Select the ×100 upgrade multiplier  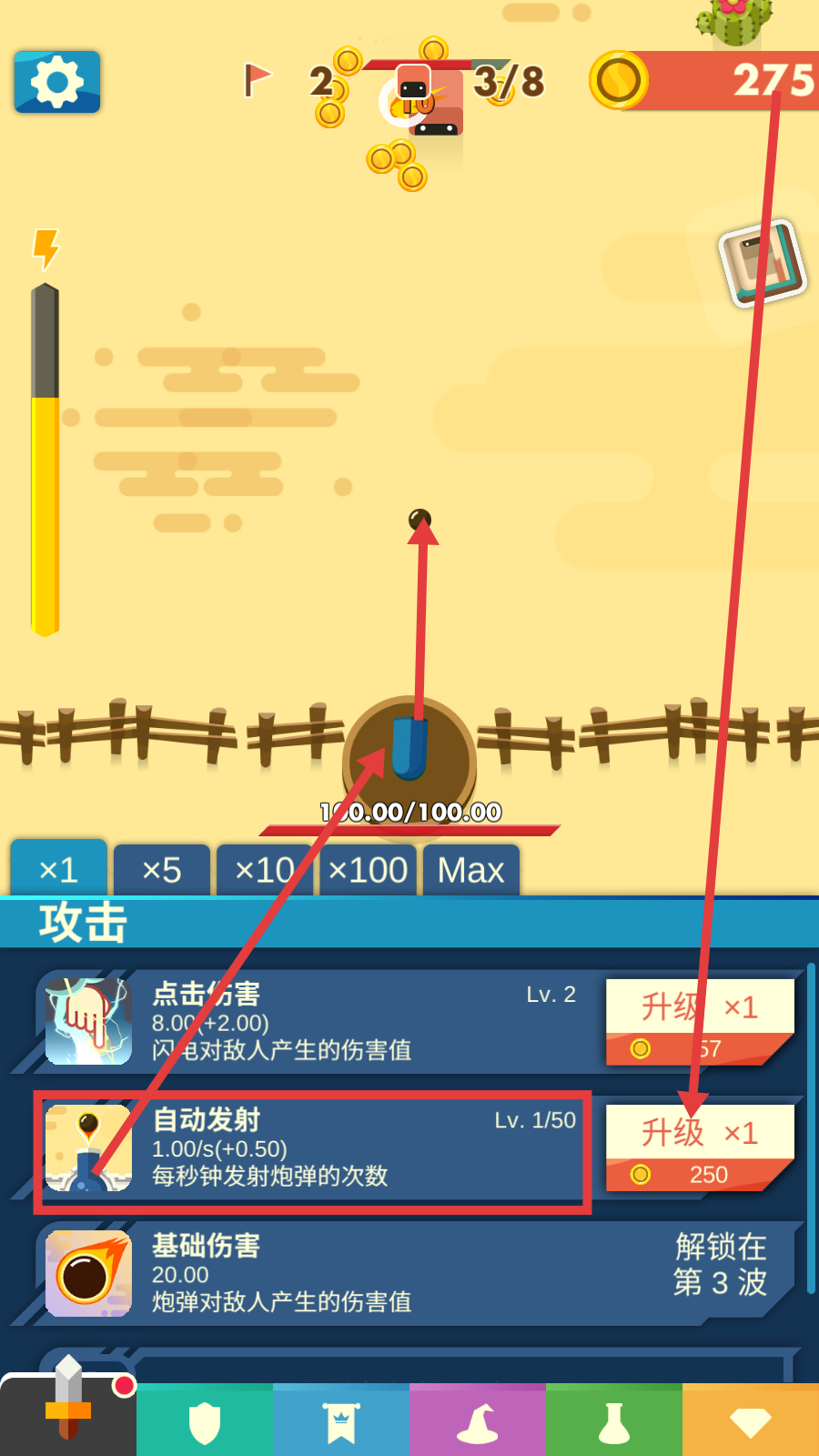click(x=367, y=870)
